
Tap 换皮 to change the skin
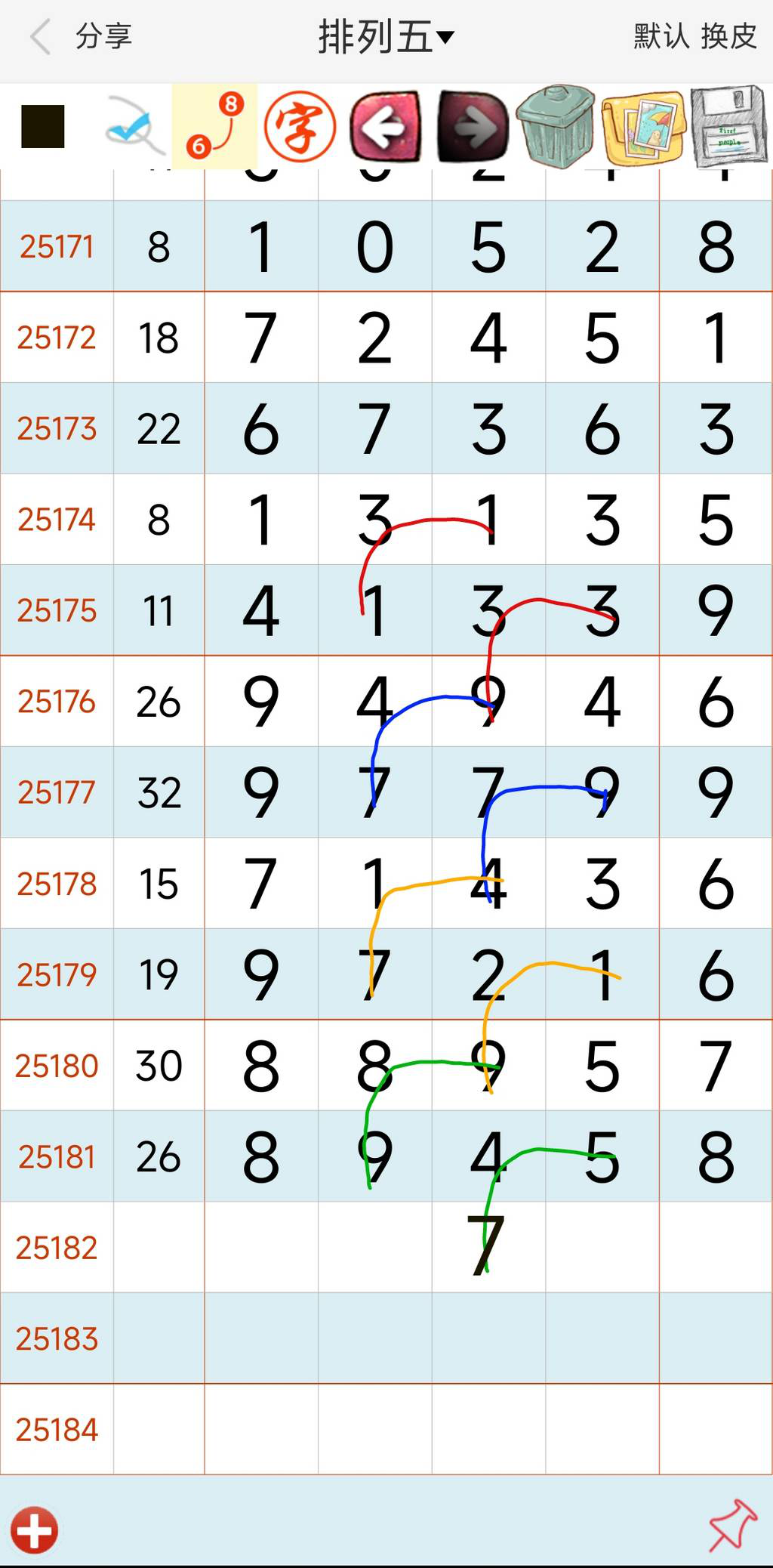(729, 36)
